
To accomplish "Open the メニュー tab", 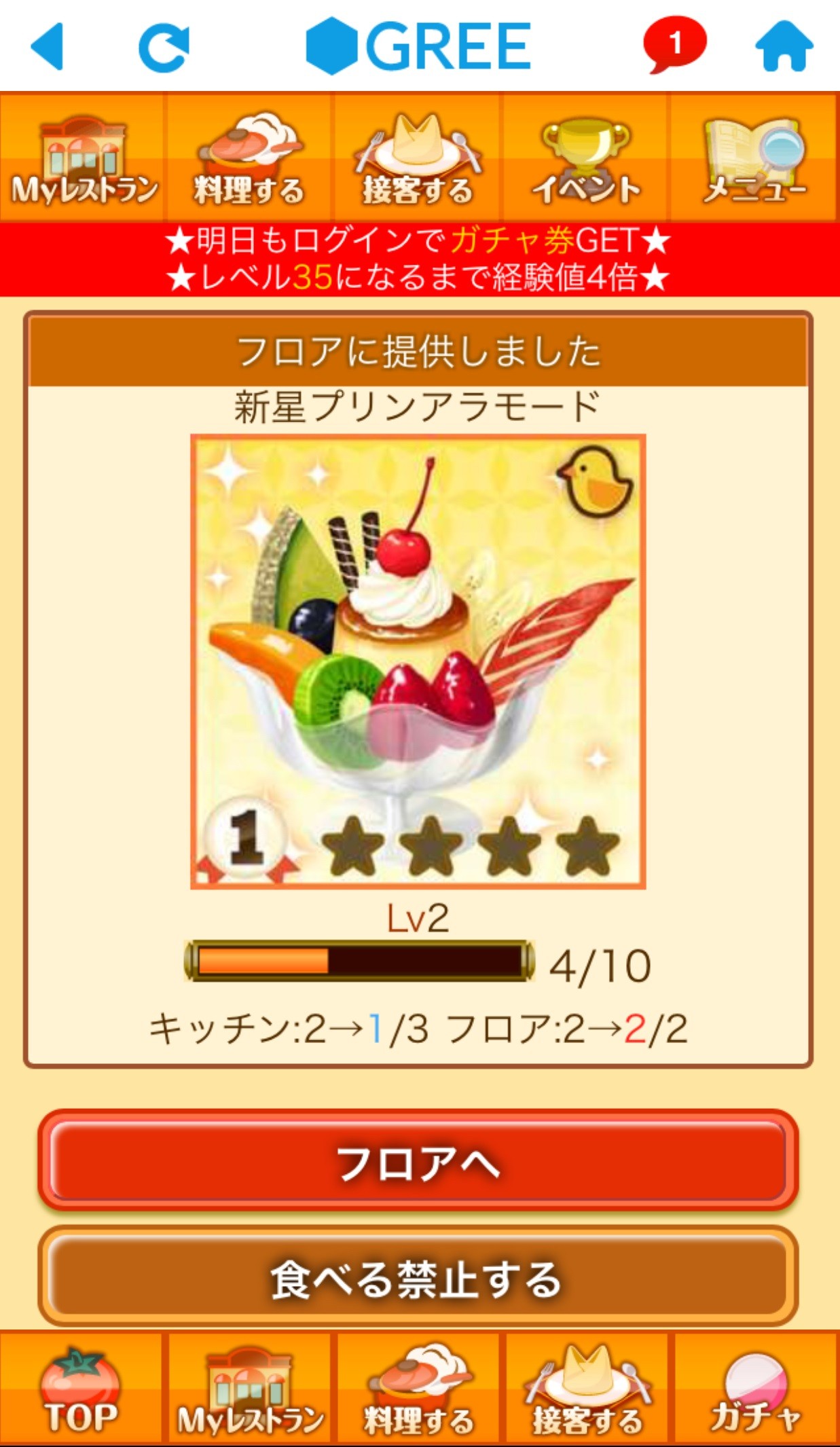I will (x=754, y=158).
